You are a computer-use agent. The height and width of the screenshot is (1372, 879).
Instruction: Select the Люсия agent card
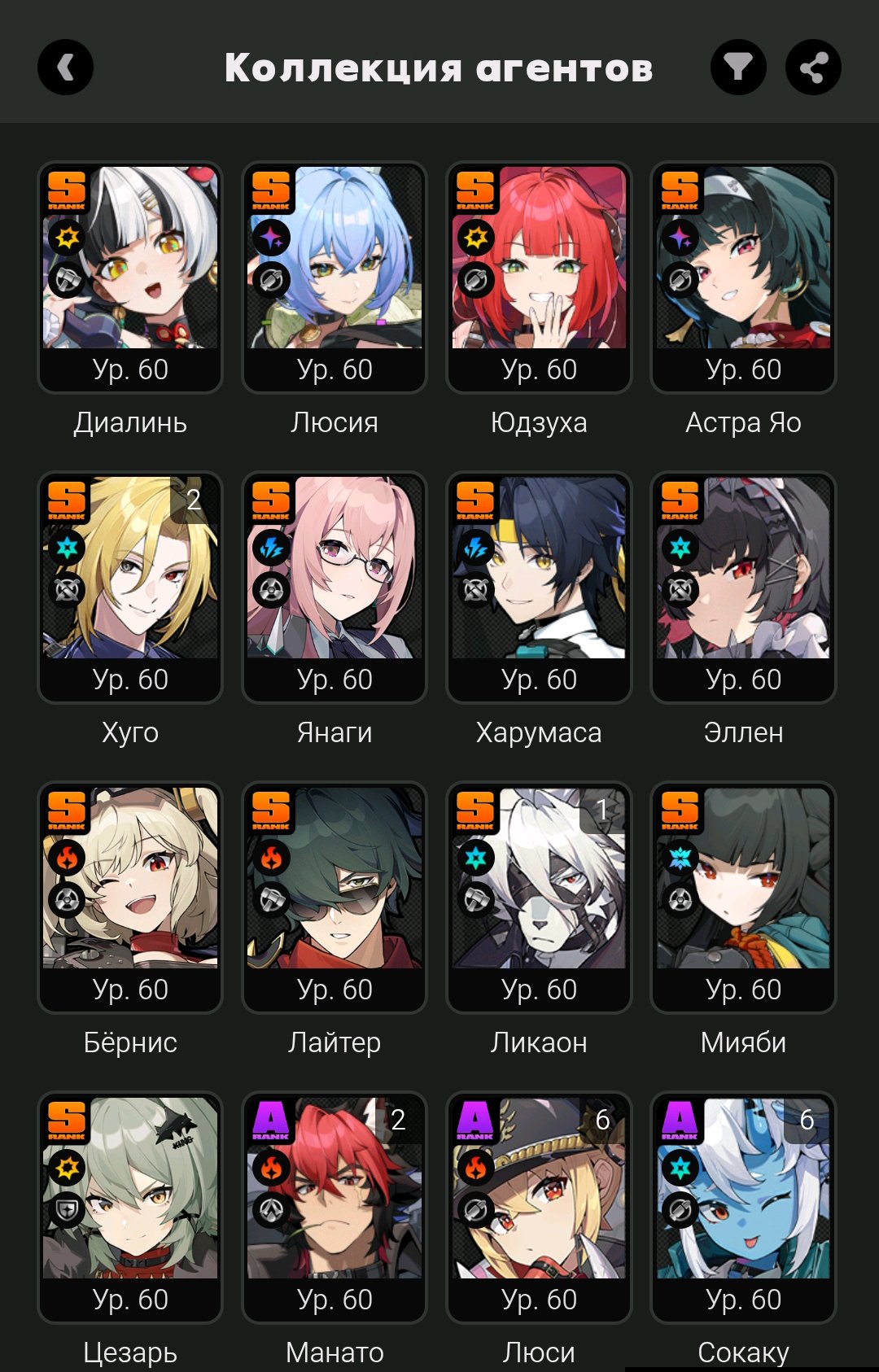point(335,277)
